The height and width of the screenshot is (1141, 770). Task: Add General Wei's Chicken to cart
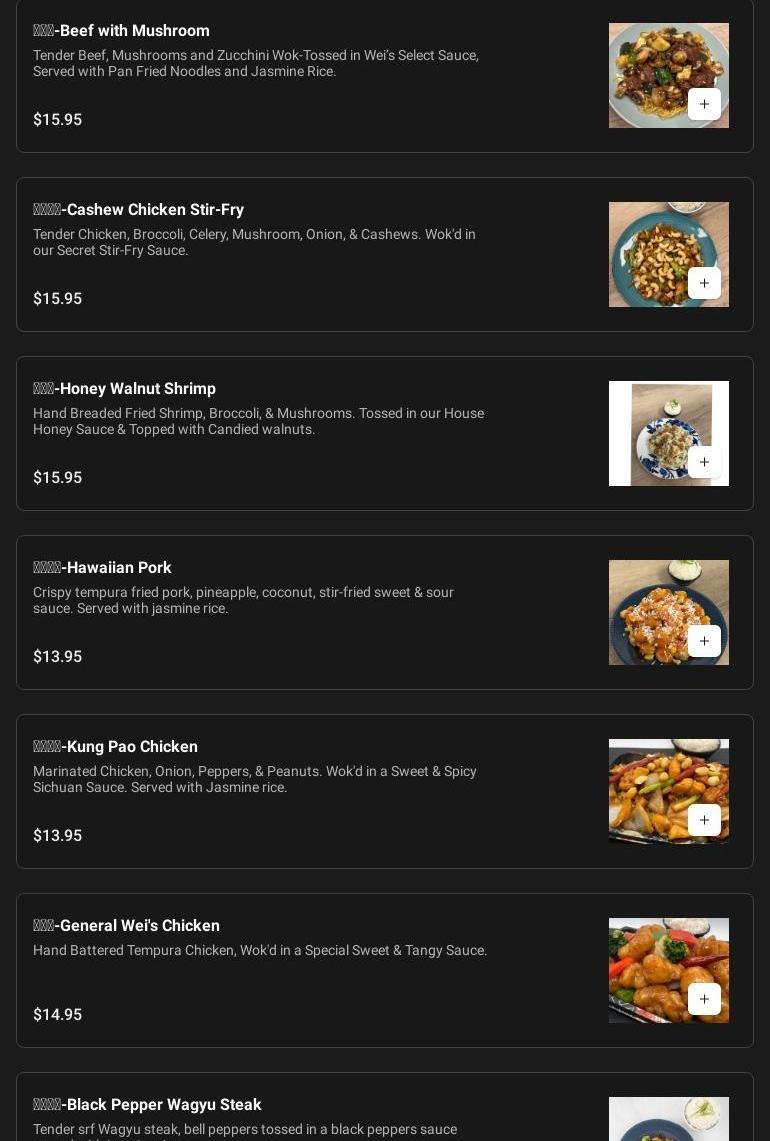coord(704,999)
